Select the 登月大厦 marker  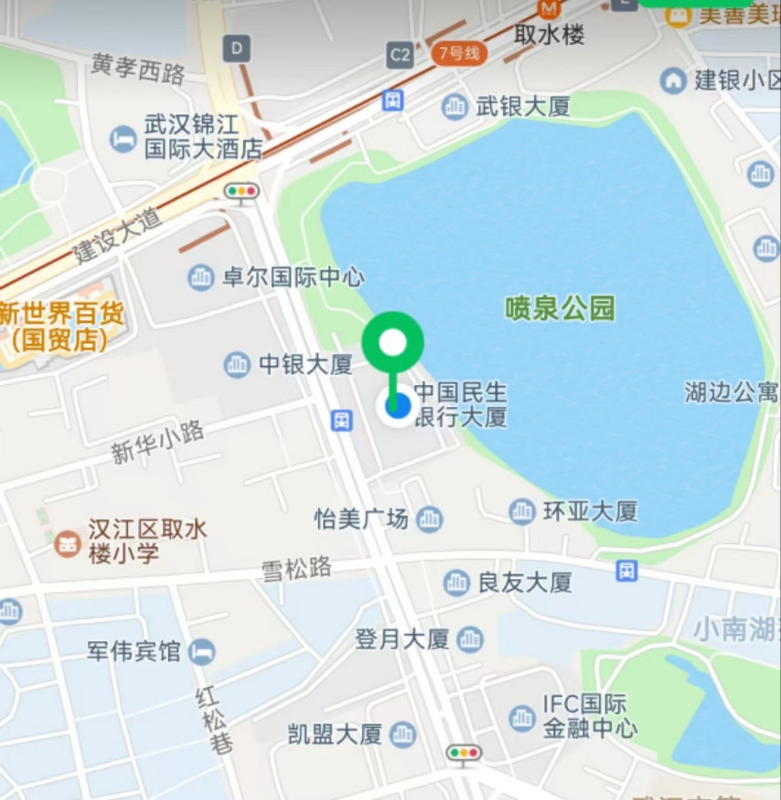click(x=469, y=640)
